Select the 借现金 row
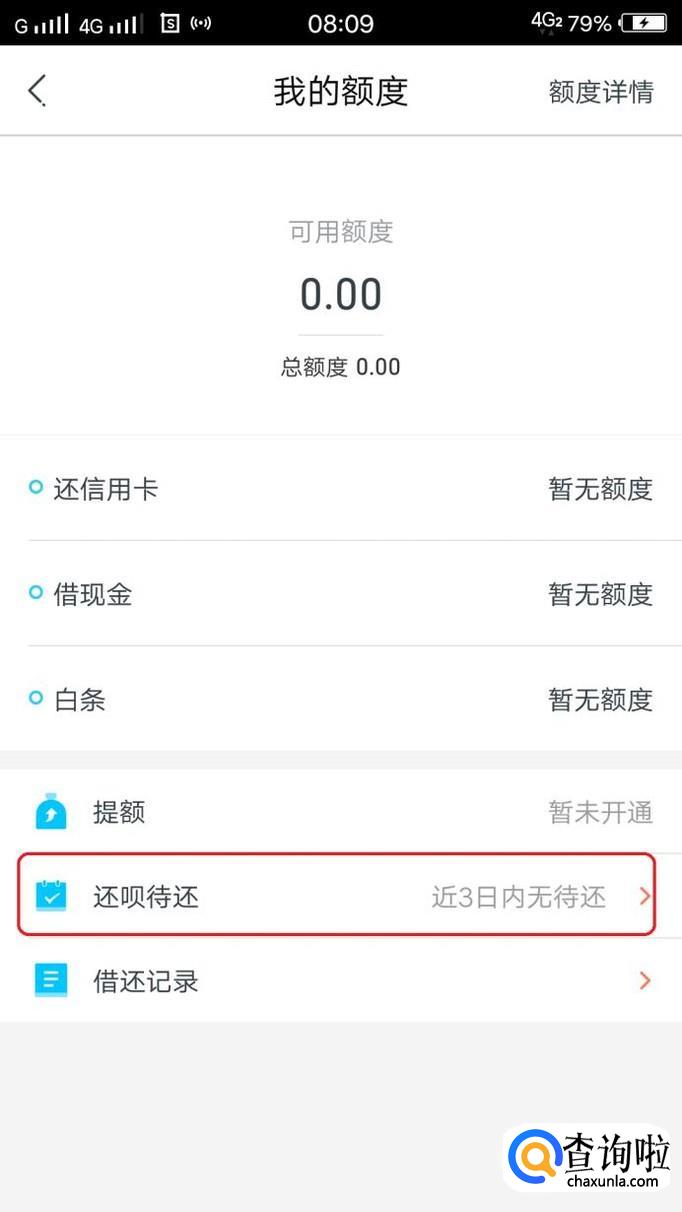The height and width of the screenshot is (1212, 682). click(x=341, y=594)
